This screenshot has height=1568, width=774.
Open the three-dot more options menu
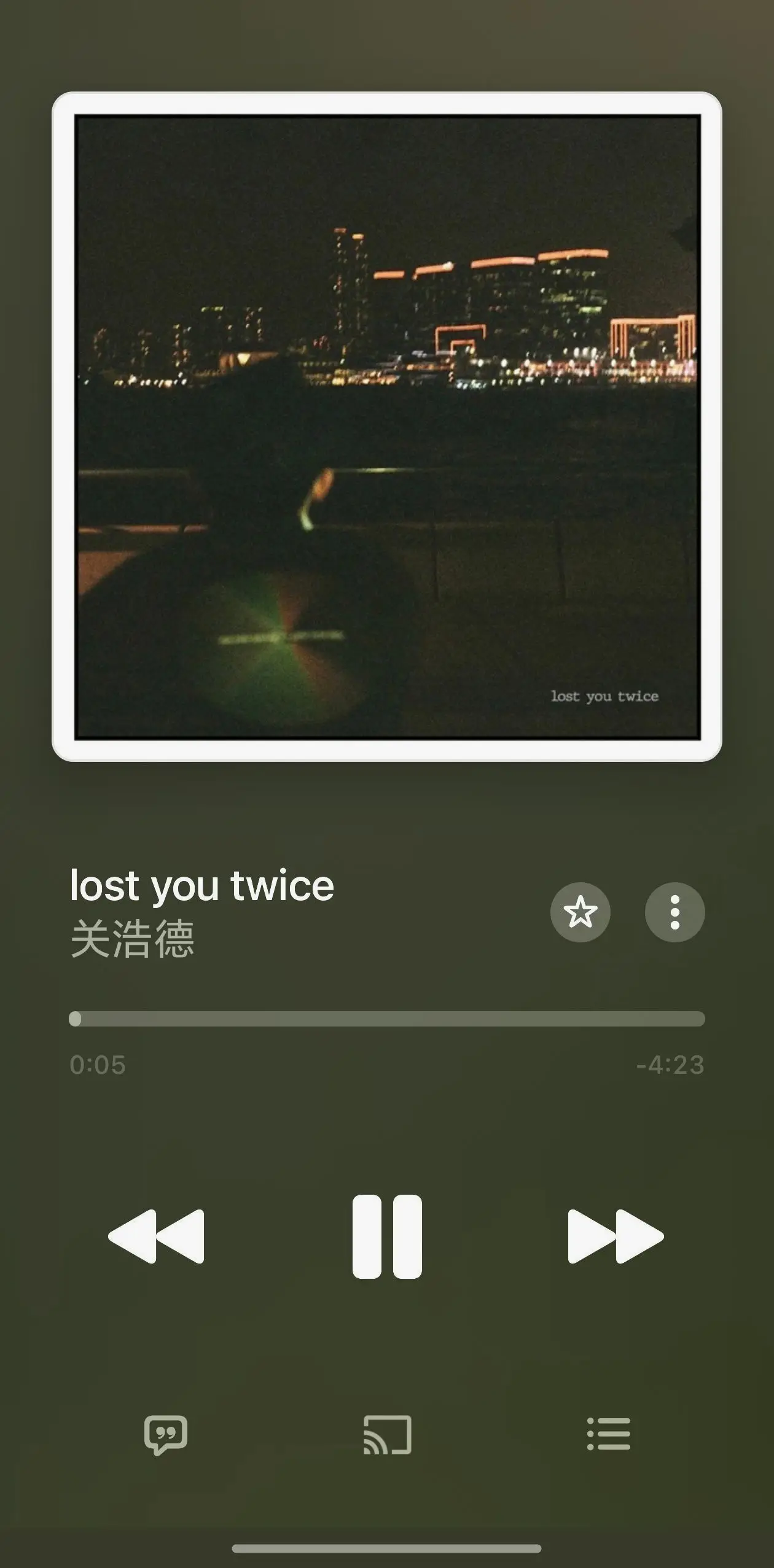point(674,912)
